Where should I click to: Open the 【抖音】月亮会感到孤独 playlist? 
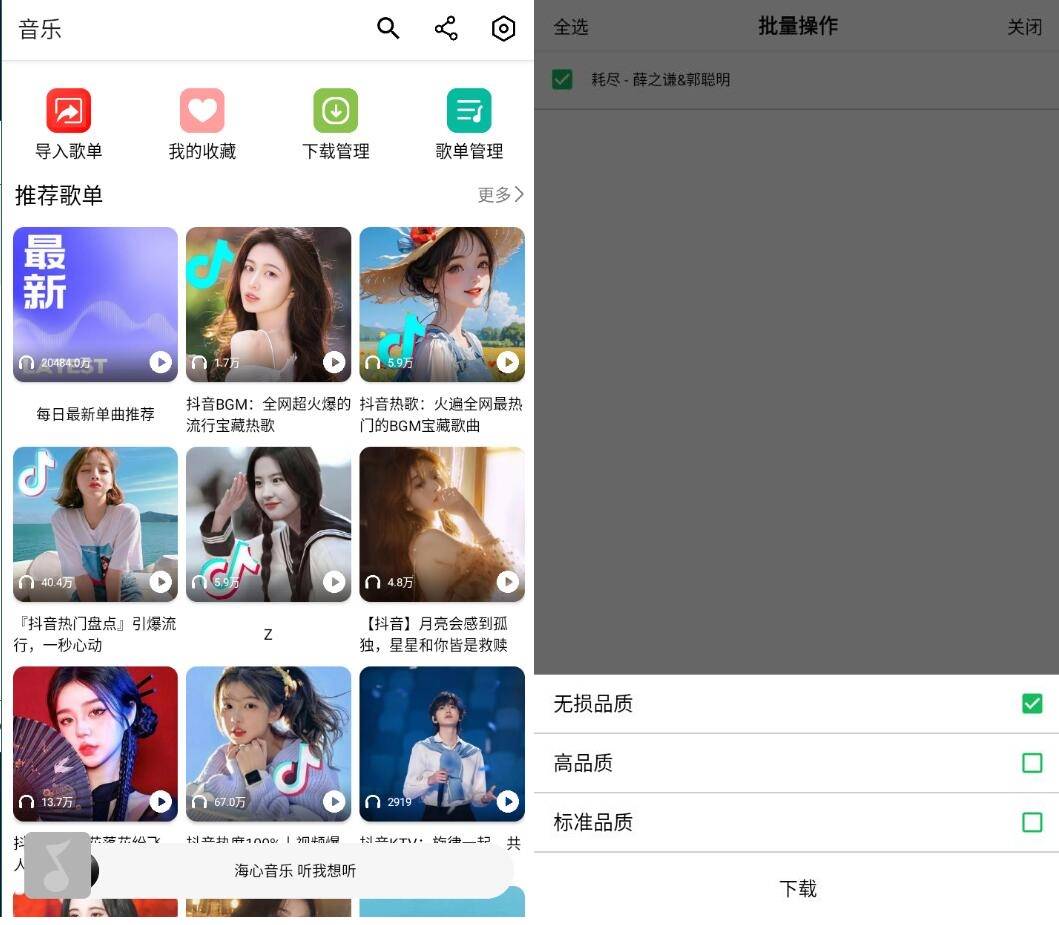click(442, 524)
